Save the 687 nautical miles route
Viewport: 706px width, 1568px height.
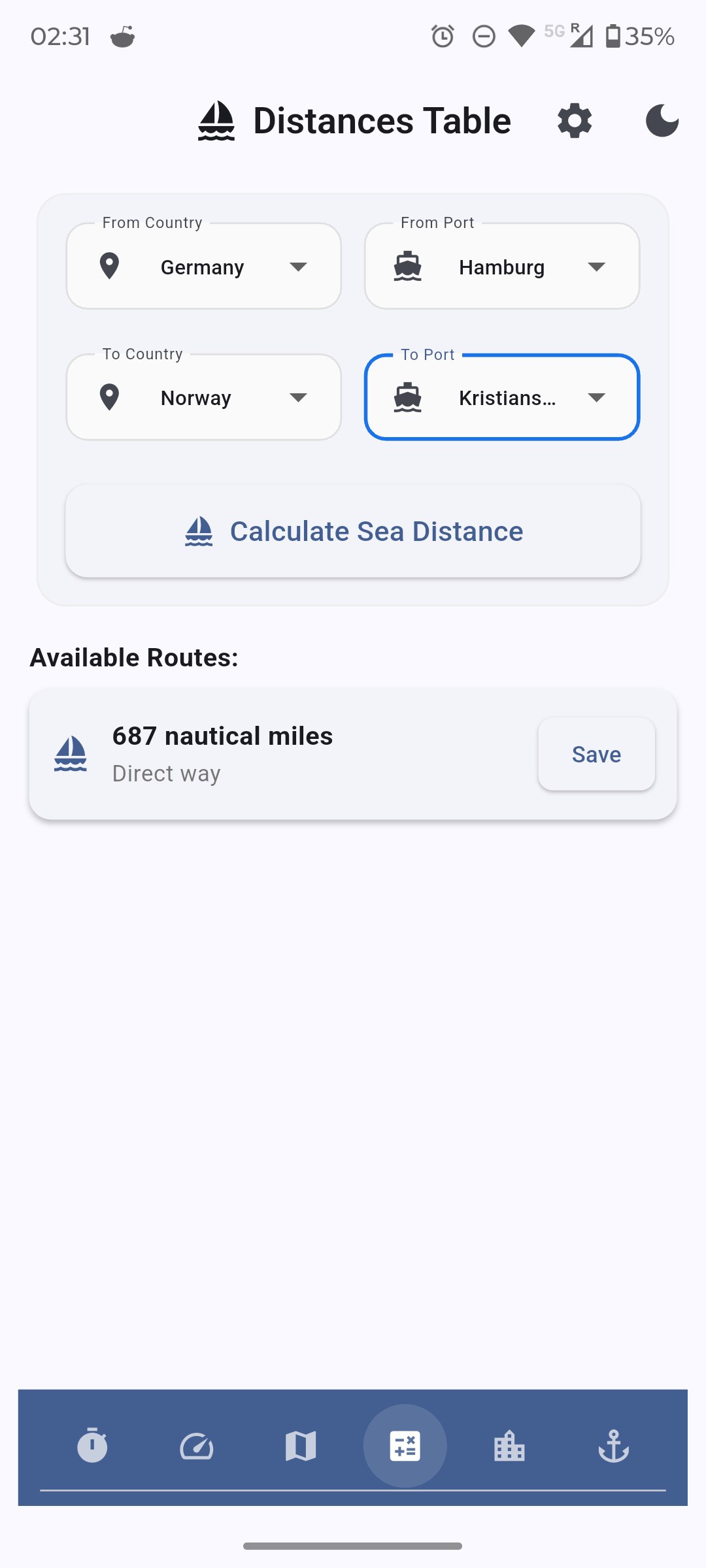point(596,754)
